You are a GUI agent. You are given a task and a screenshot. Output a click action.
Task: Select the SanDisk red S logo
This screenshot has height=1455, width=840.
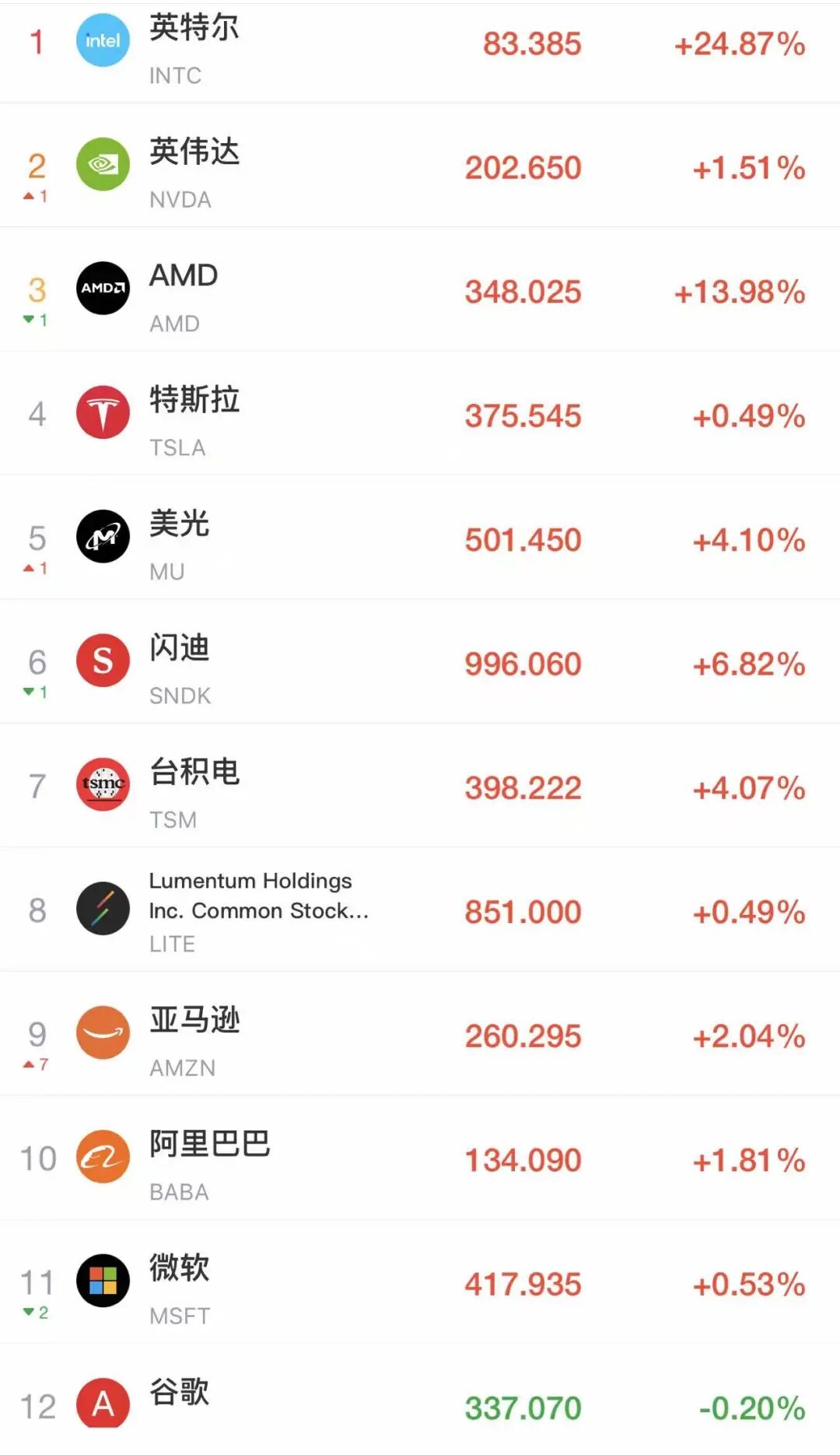[x=102, y=660]
